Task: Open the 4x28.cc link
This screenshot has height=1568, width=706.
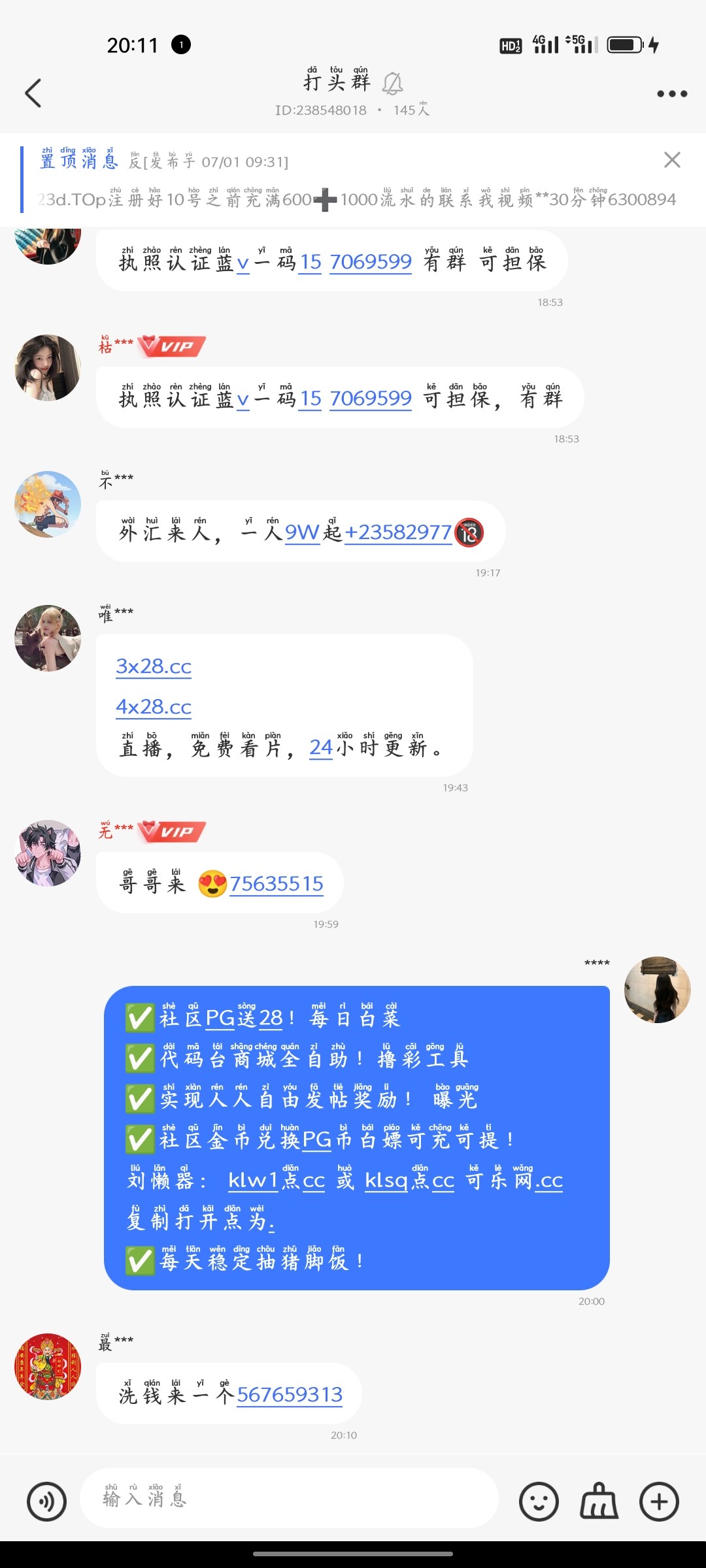Action: pyautogui.click(x=154, y=706)
